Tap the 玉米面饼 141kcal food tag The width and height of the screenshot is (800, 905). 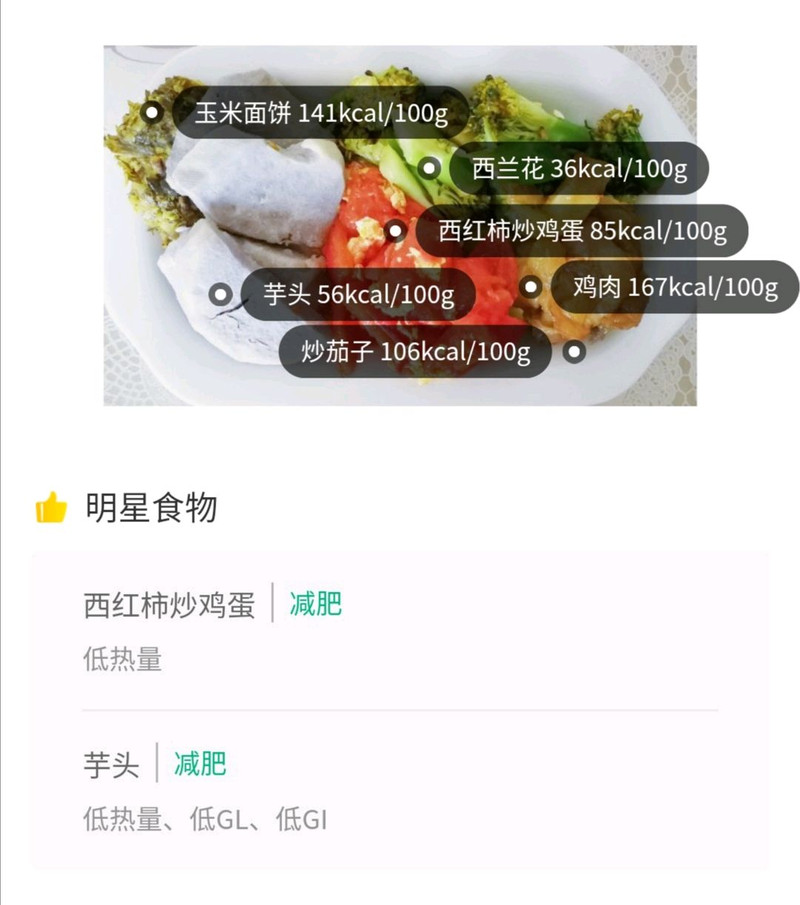click(x=321, y=113)
